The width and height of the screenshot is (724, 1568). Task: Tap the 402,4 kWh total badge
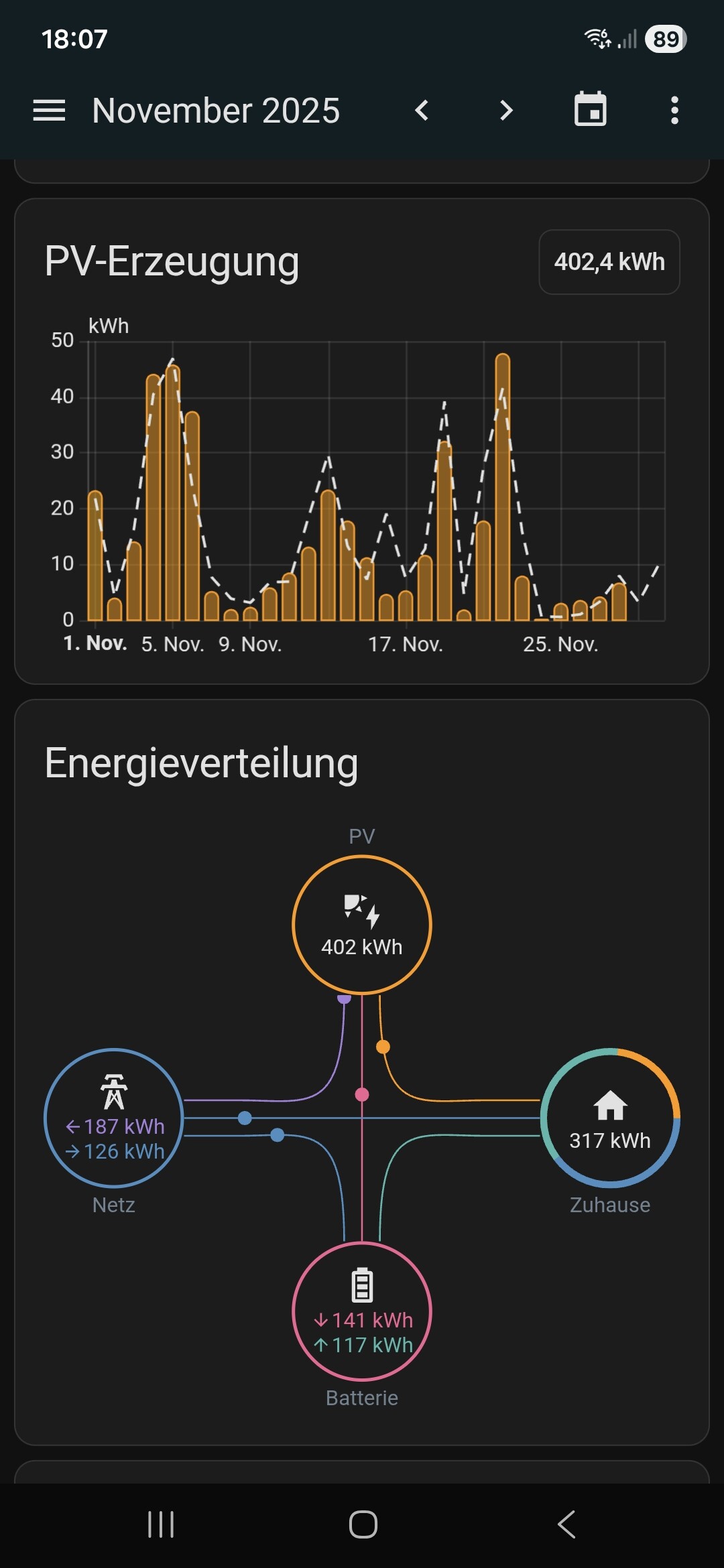[609, 262]
